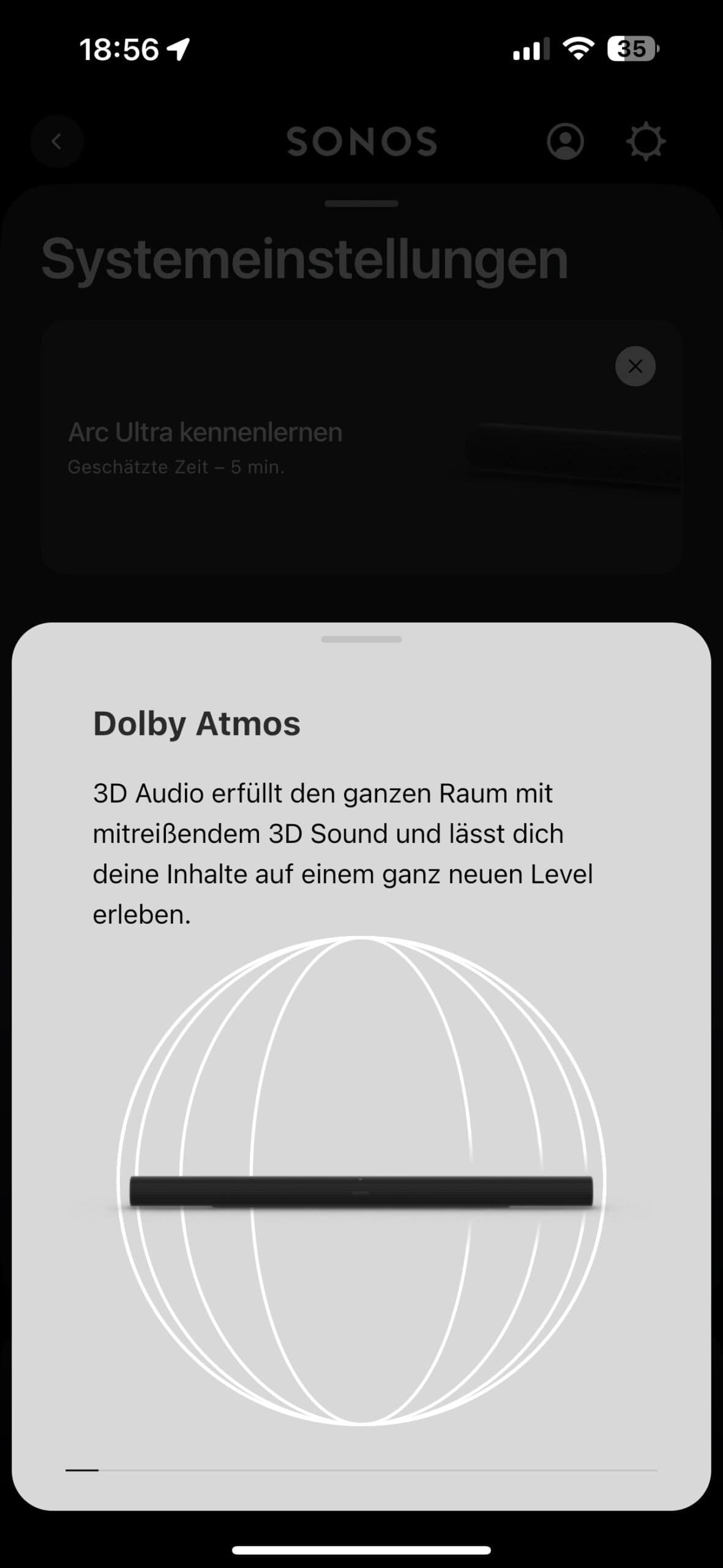Tap the Dolby Atmos sheet handle
Image resolution: width=723 pixels, height=1568 pixels.
click(361, 639)
